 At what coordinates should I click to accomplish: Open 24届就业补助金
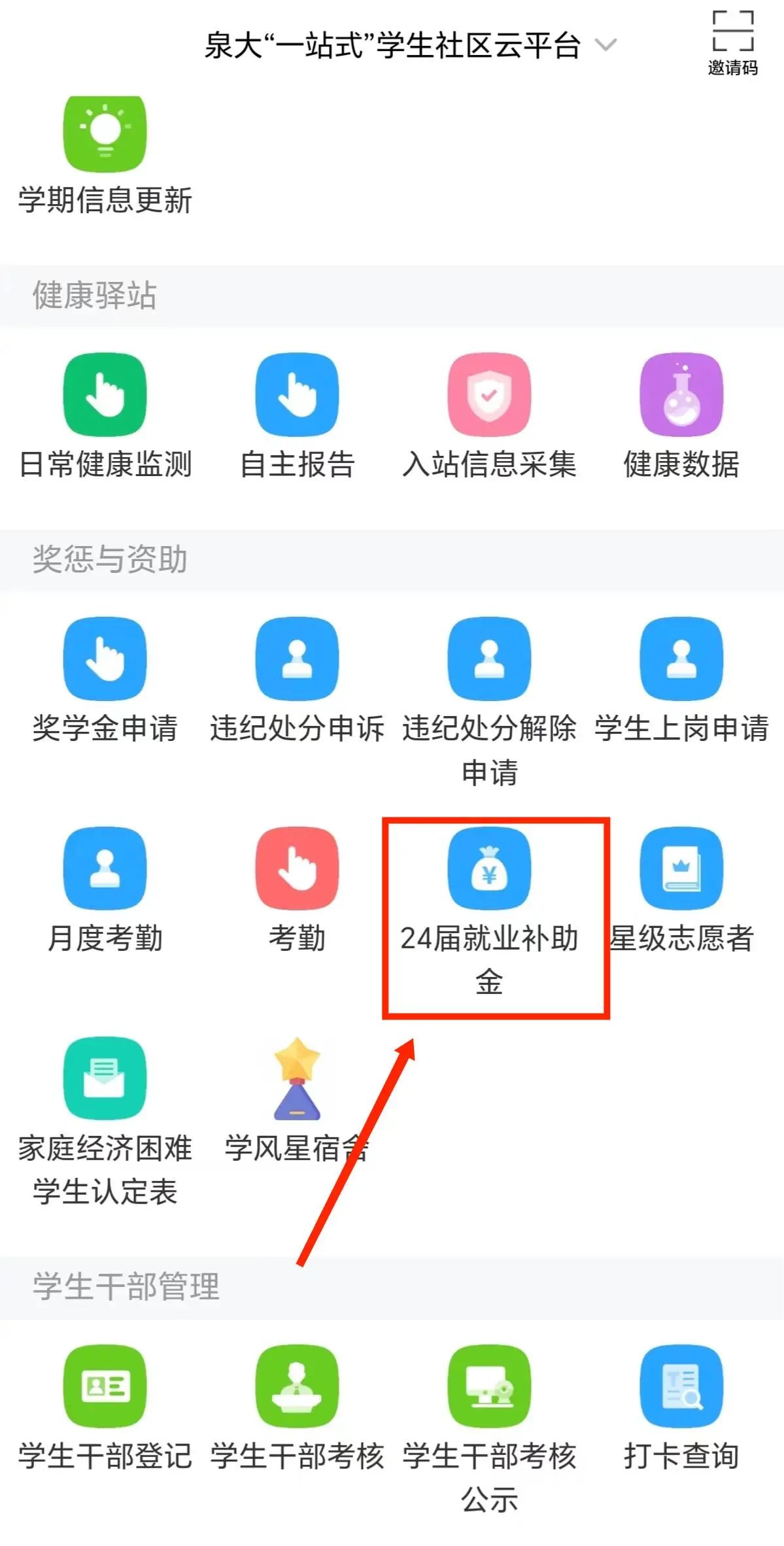coord(489,868)
